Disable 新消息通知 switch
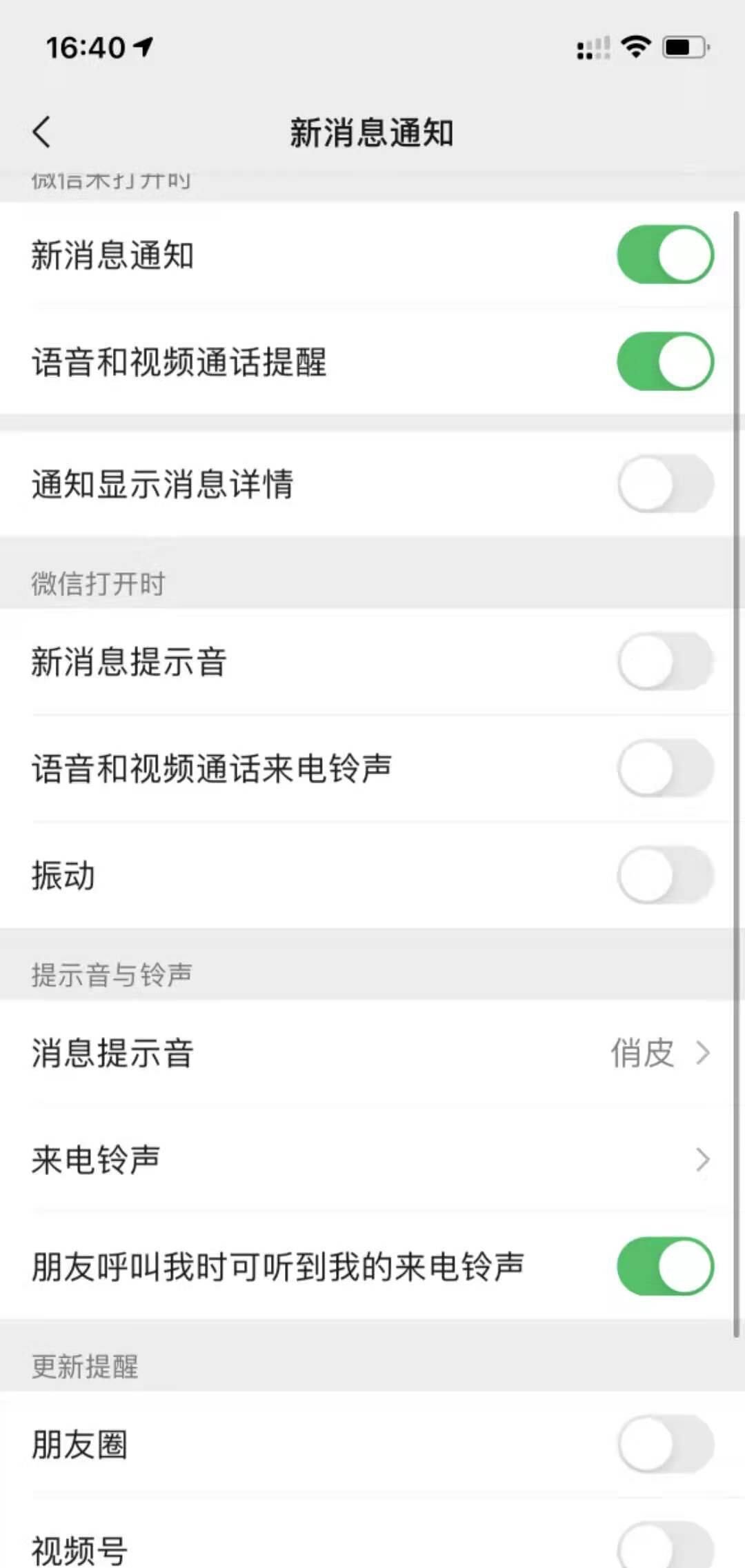The height and width of the screenshot is (1568, 745). (x=664, y=254)
